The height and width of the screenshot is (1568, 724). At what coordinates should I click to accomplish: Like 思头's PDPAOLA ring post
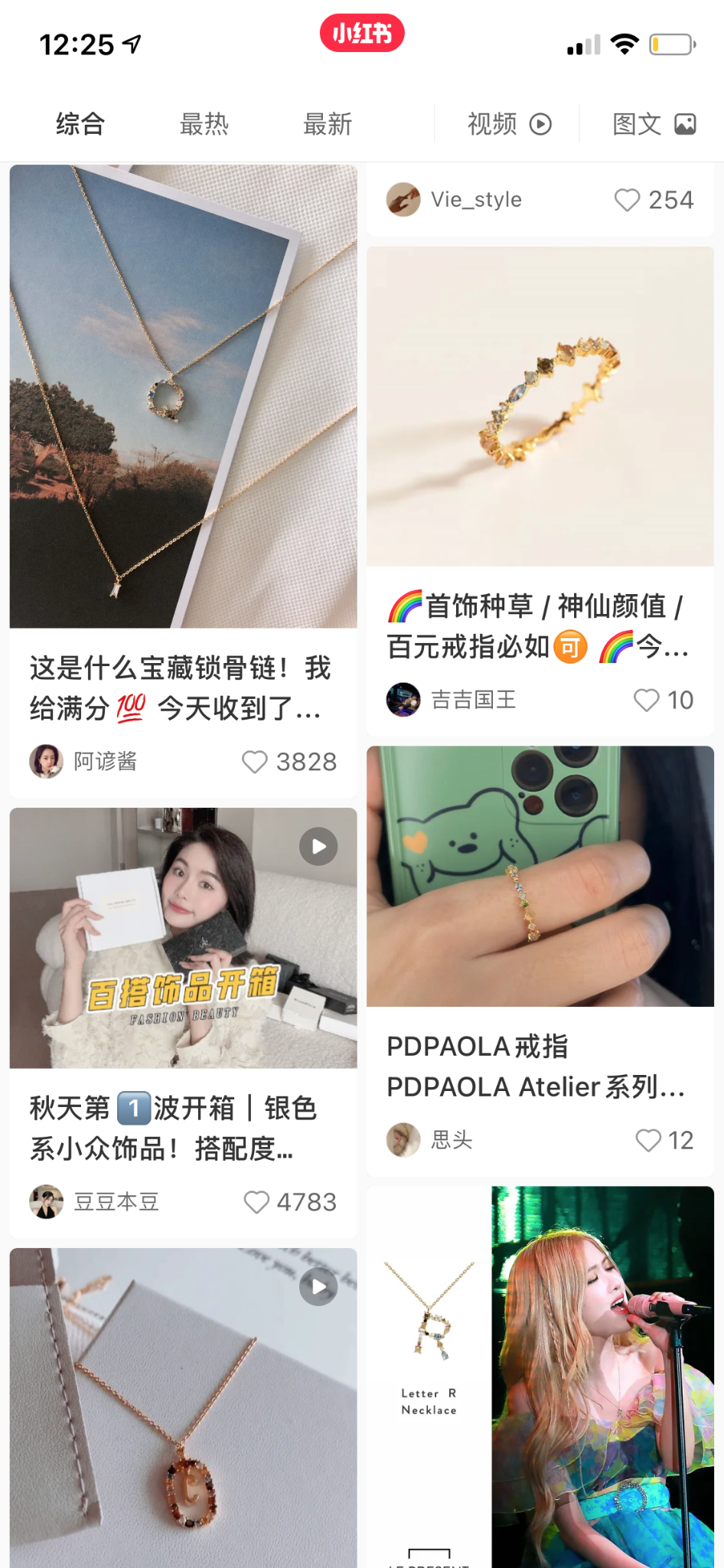click(x=649, y=1140)
